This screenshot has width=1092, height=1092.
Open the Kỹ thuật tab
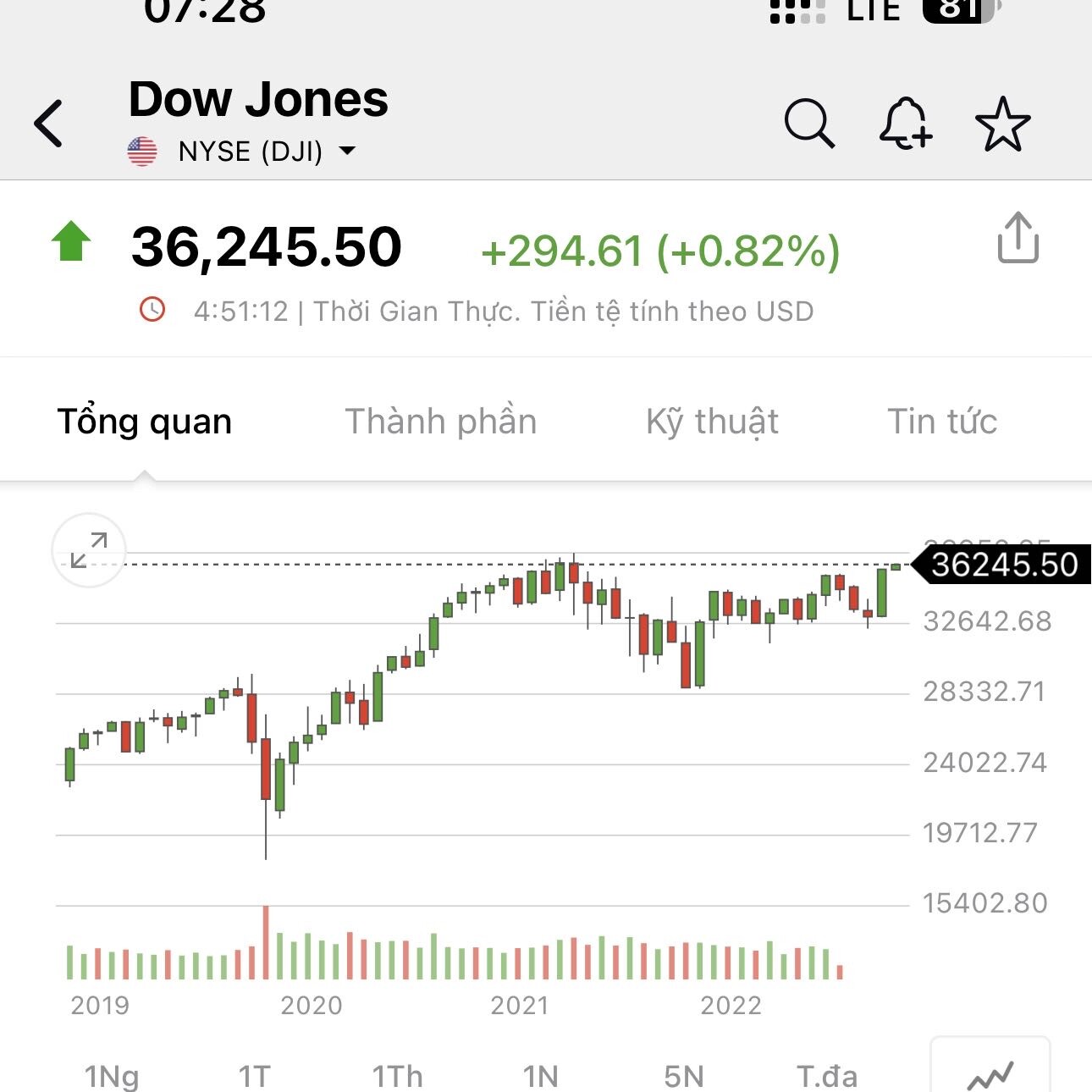coord(712,422)
